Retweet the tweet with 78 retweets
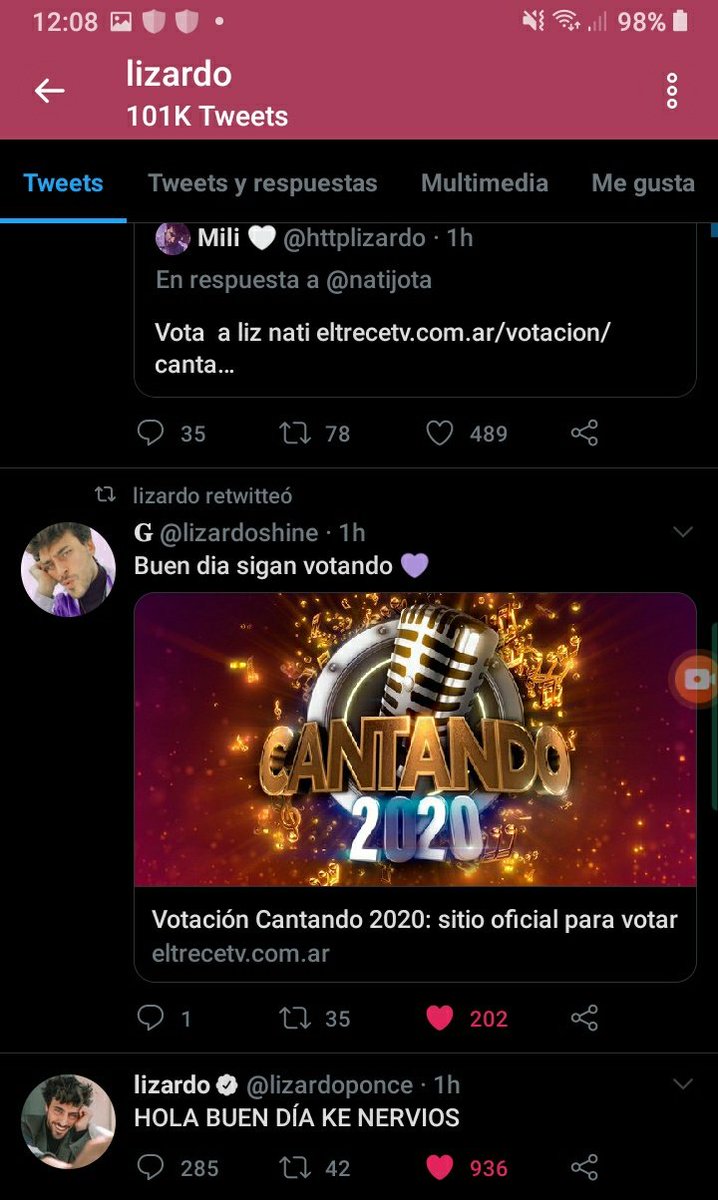The image size is (718, 1200). point(295,433)
